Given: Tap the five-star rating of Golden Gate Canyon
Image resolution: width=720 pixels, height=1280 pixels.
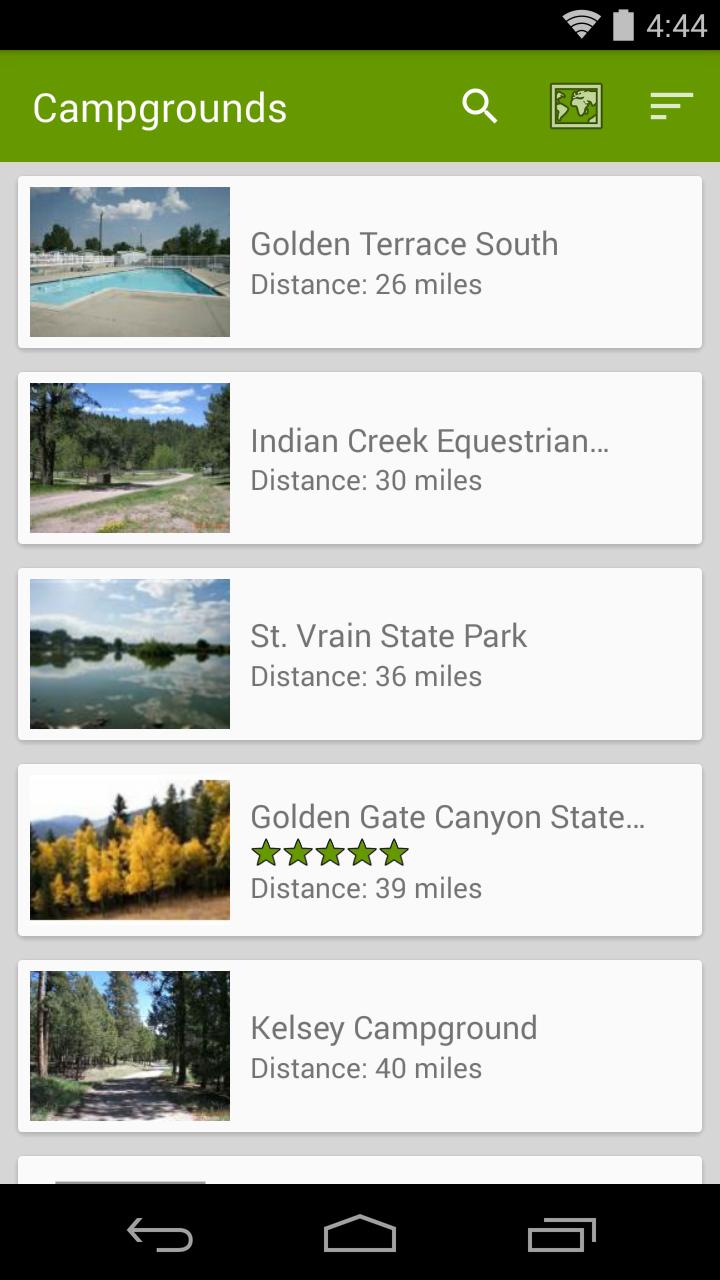Looking at the screenshot, I should pyautogui.click(x=330, y=852).
